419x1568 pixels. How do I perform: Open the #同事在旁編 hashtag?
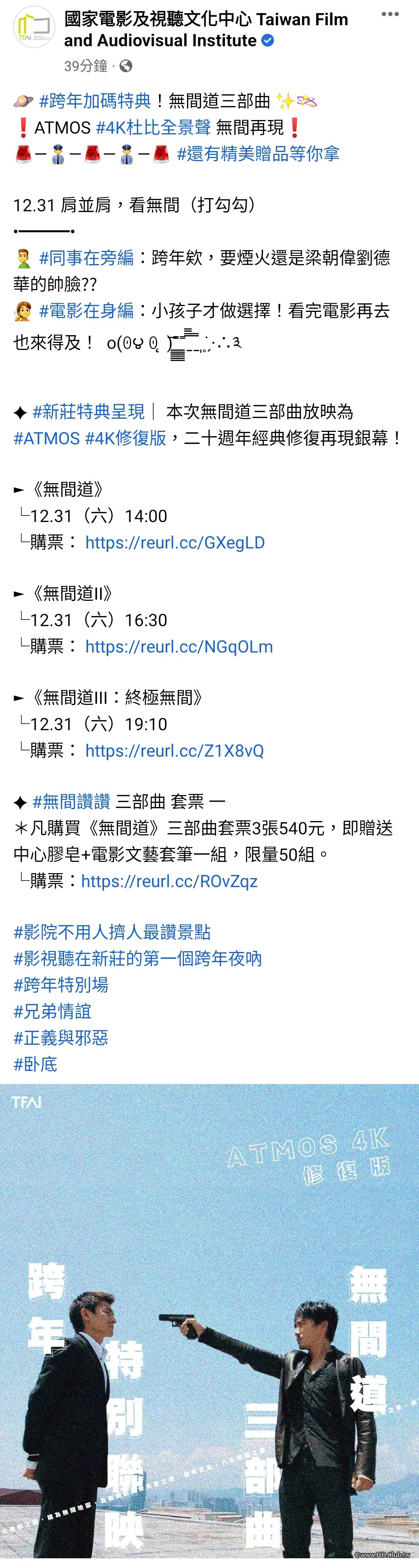point(87,258)
